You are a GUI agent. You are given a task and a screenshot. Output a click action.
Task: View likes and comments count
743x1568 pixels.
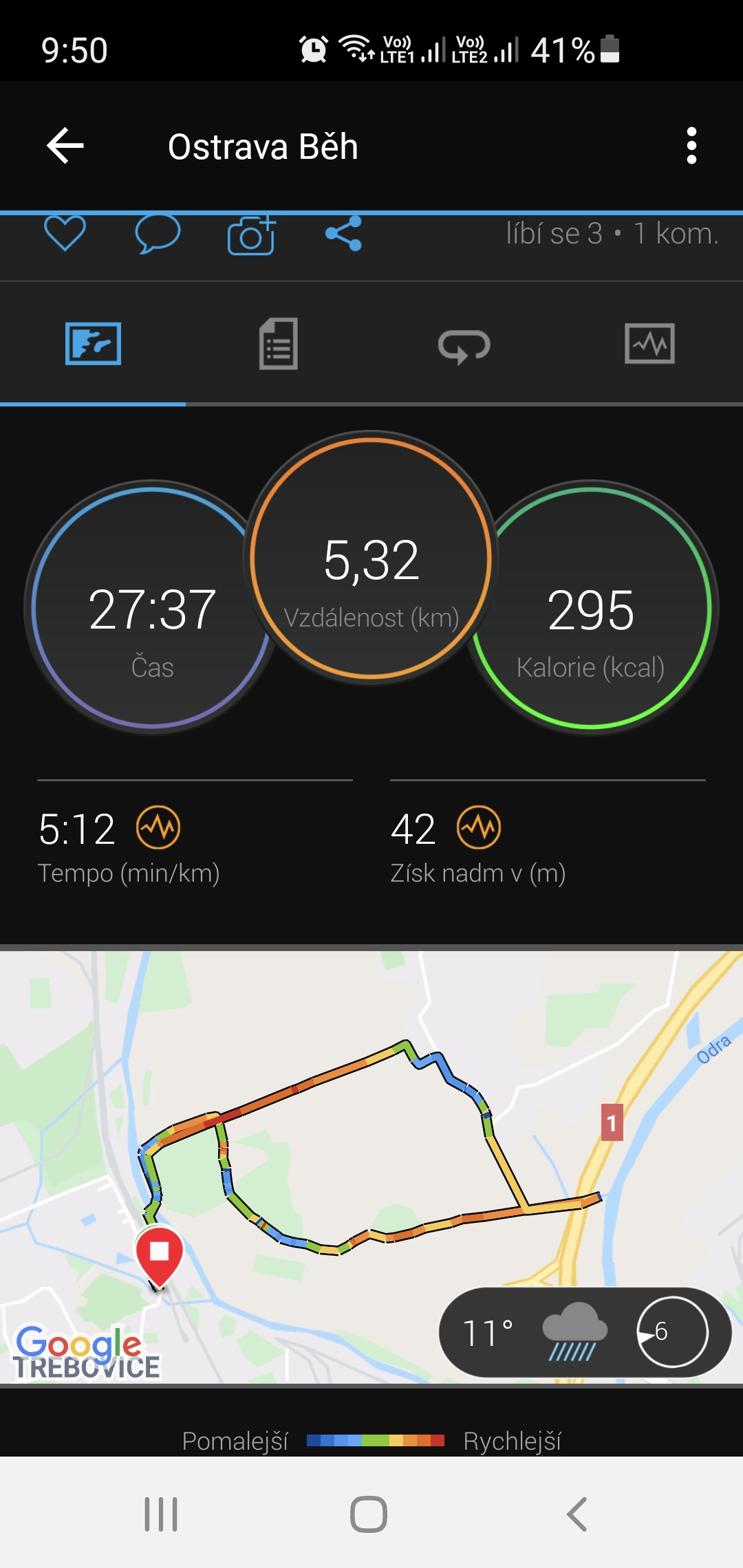(612, 234)
